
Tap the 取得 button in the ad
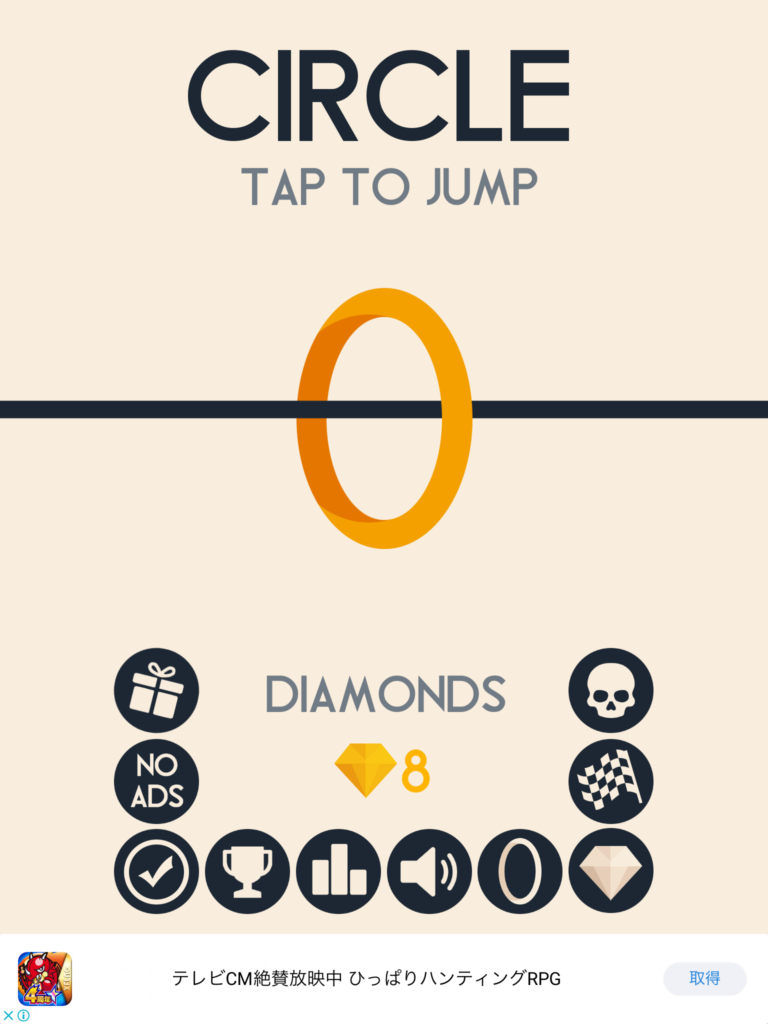[705, 978]
